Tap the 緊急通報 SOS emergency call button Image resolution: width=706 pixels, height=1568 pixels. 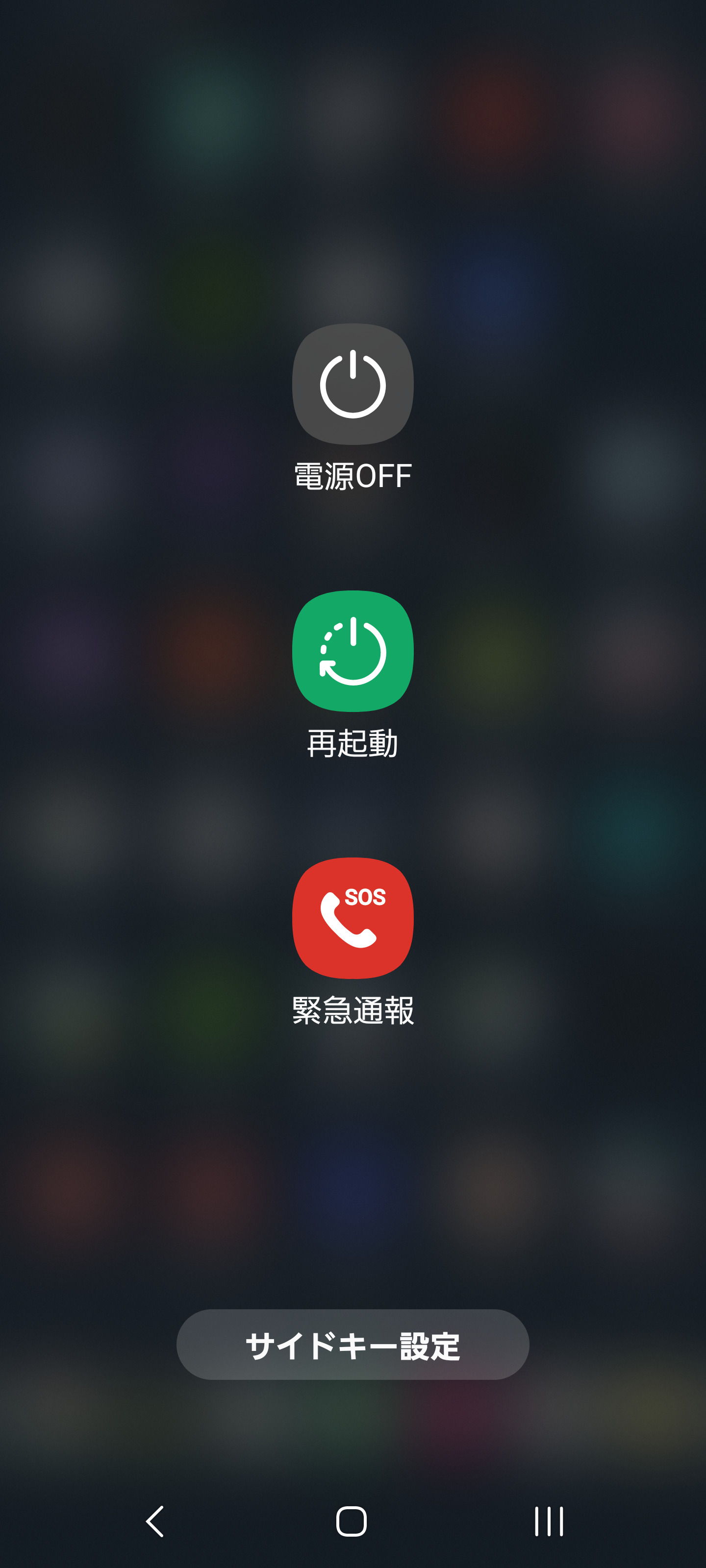[353, 918]
